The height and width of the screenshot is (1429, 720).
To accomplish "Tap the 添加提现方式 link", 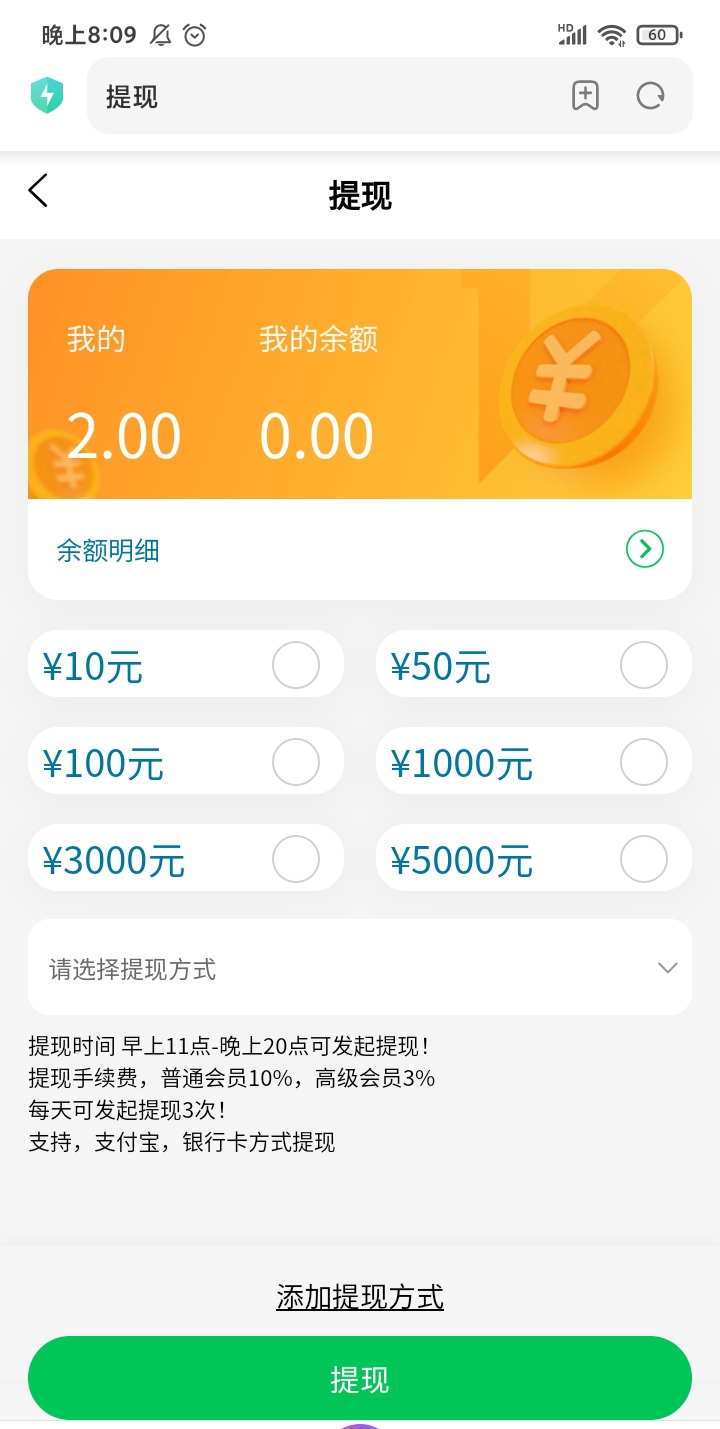I will 360,1297.
